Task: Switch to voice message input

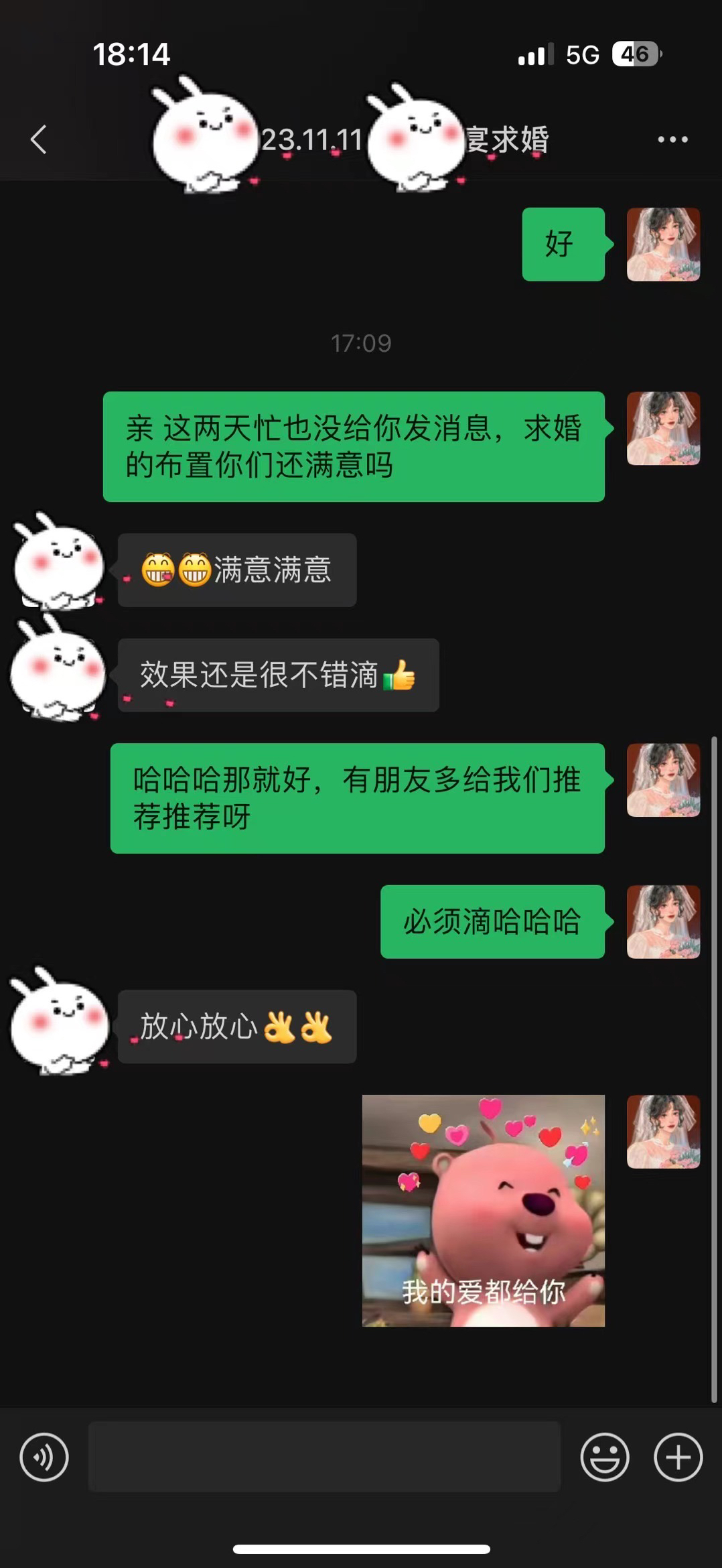Action: pyautogui.click(x=44, y=1457)
